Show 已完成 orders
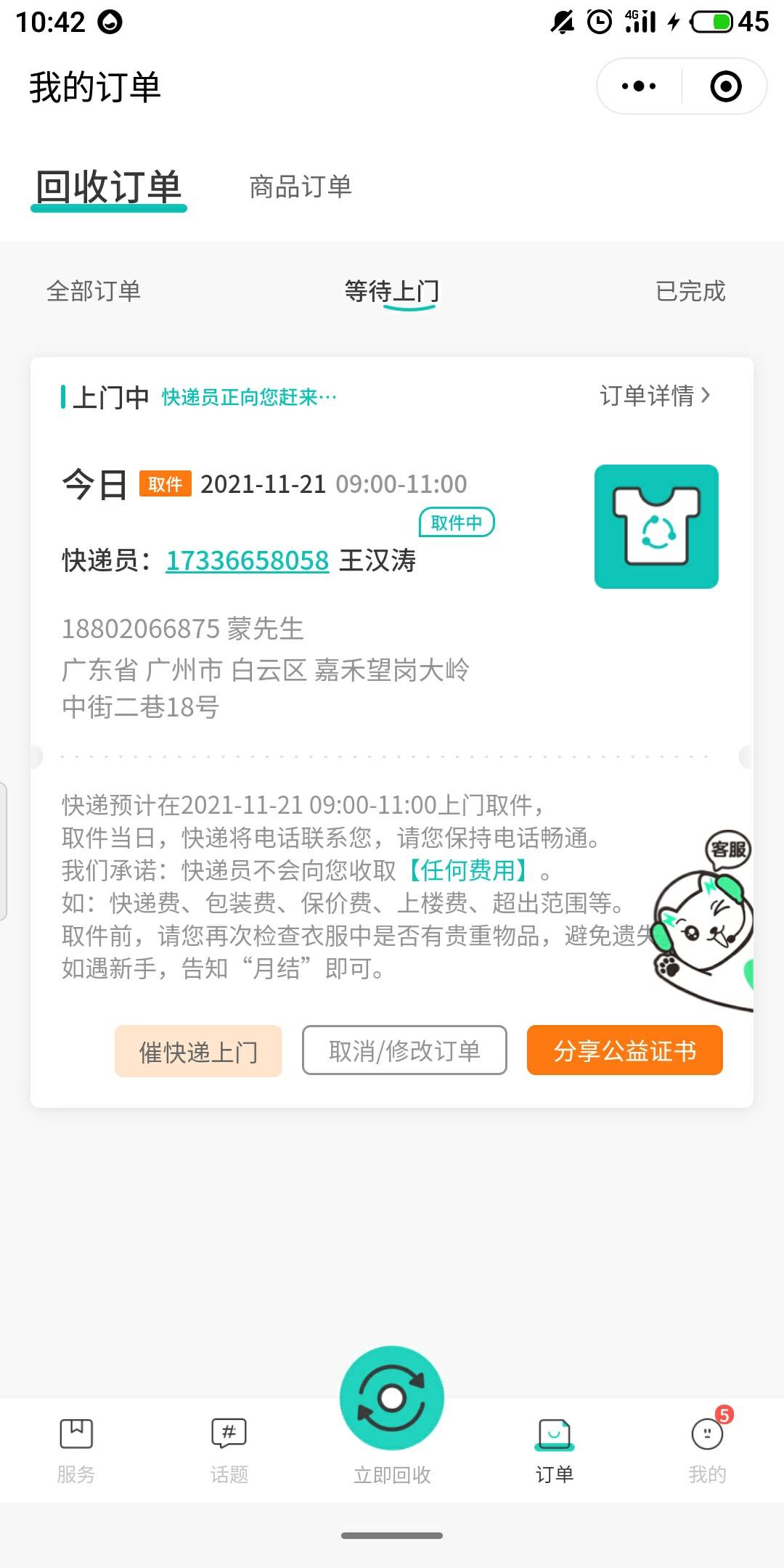Screen dimensions: 784x1568 coord(690,291)
